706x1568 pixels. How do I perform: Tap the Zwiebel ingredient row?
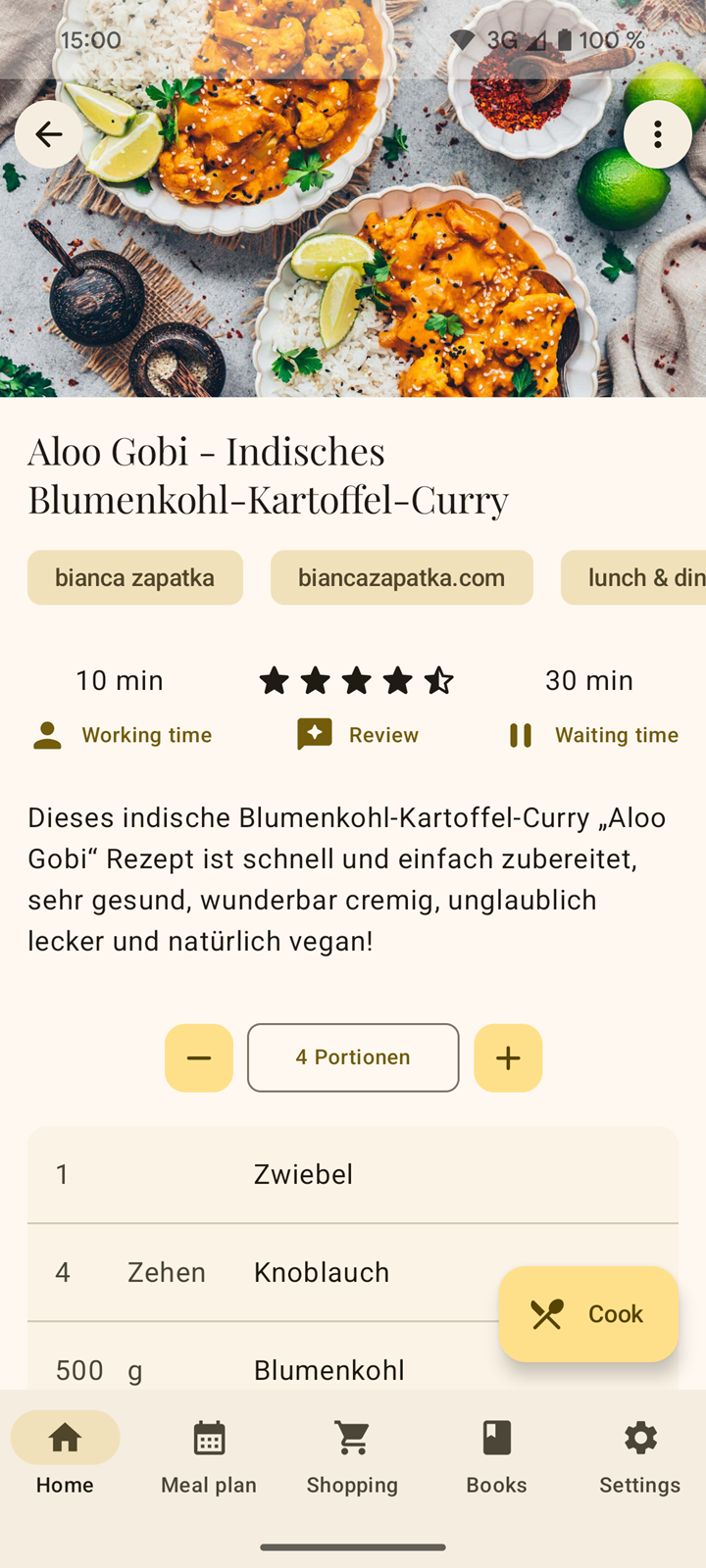(353, 1174)
